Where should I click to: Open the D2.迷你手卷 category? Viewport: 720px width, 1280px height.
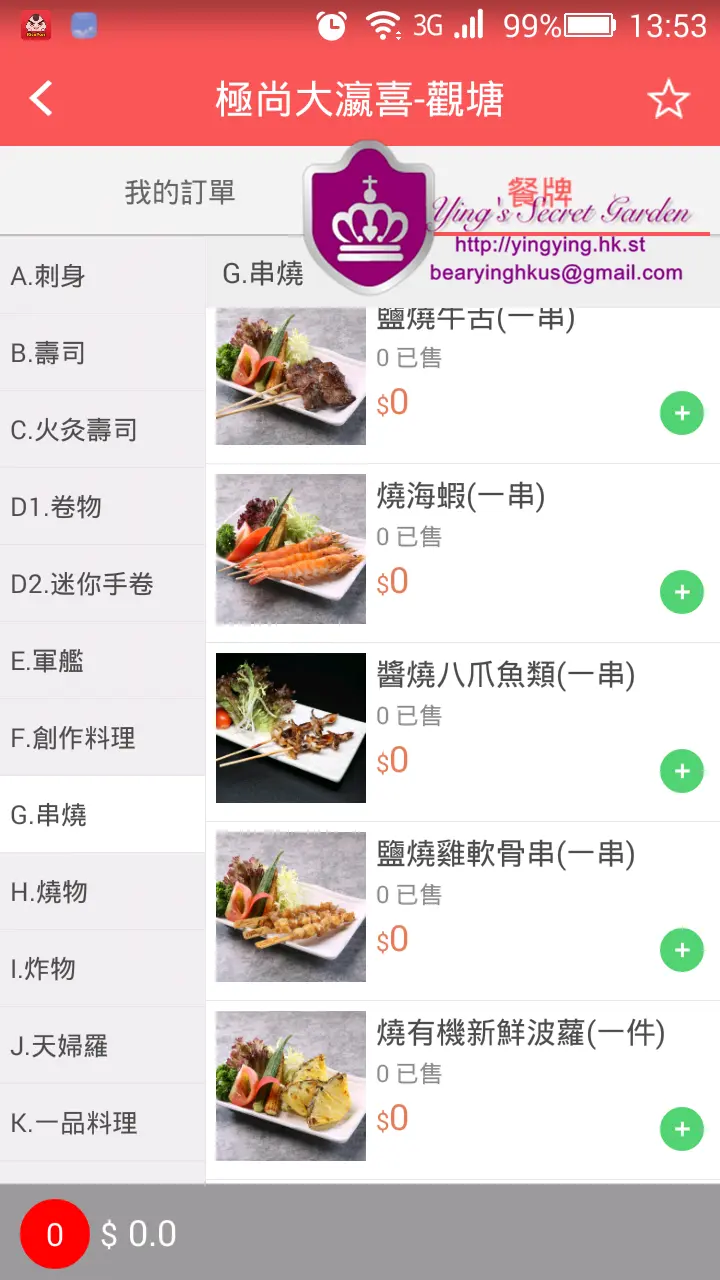point(102,584)
